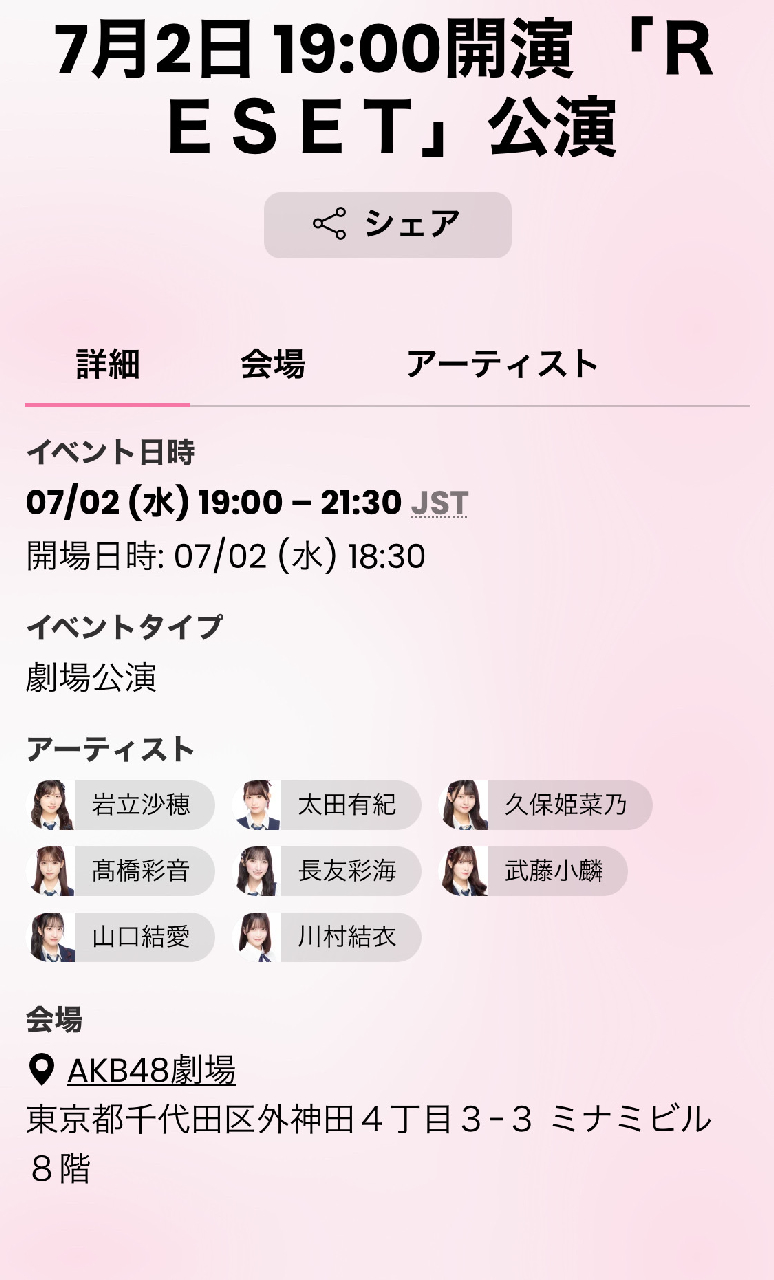
Task: Tap the JST timezone label
Action: click(x=439, y=503)
